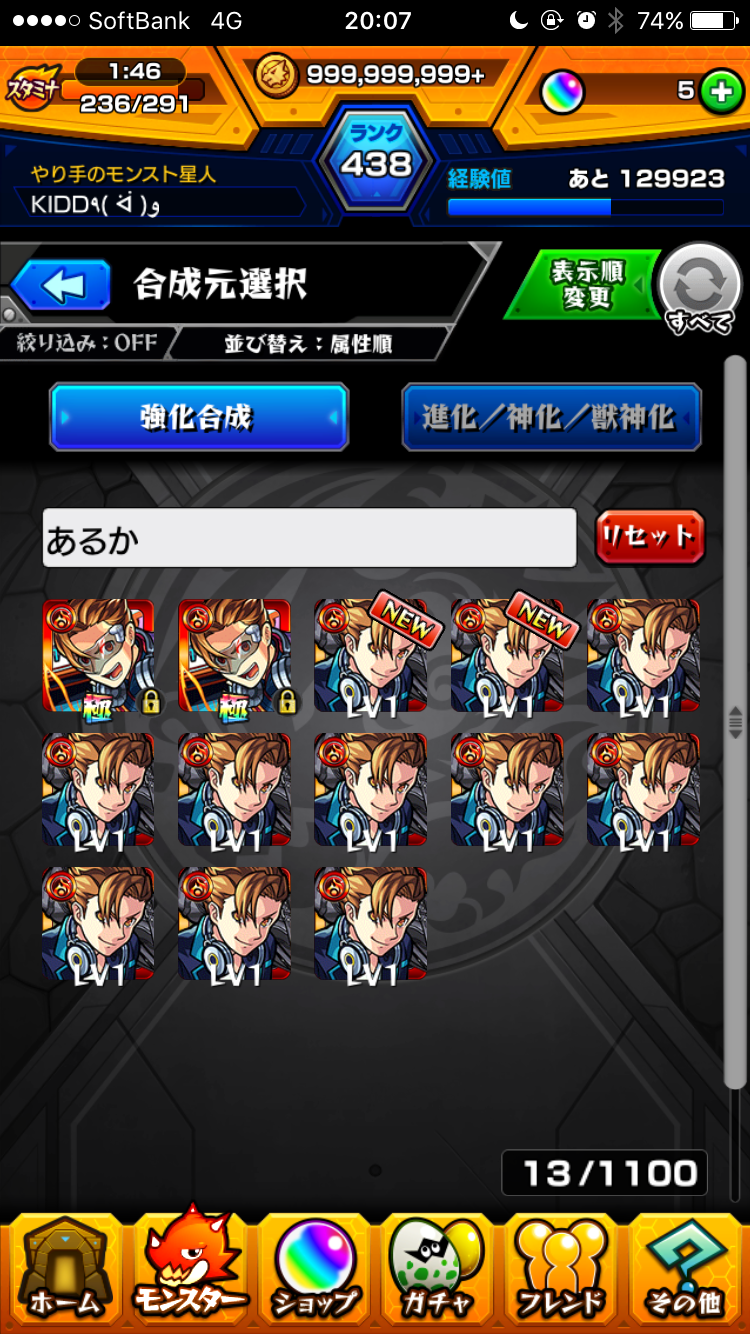This screenshot has height=1334, width=750.
Task: Tap the すべて refresh filter button
Action: 699,290
